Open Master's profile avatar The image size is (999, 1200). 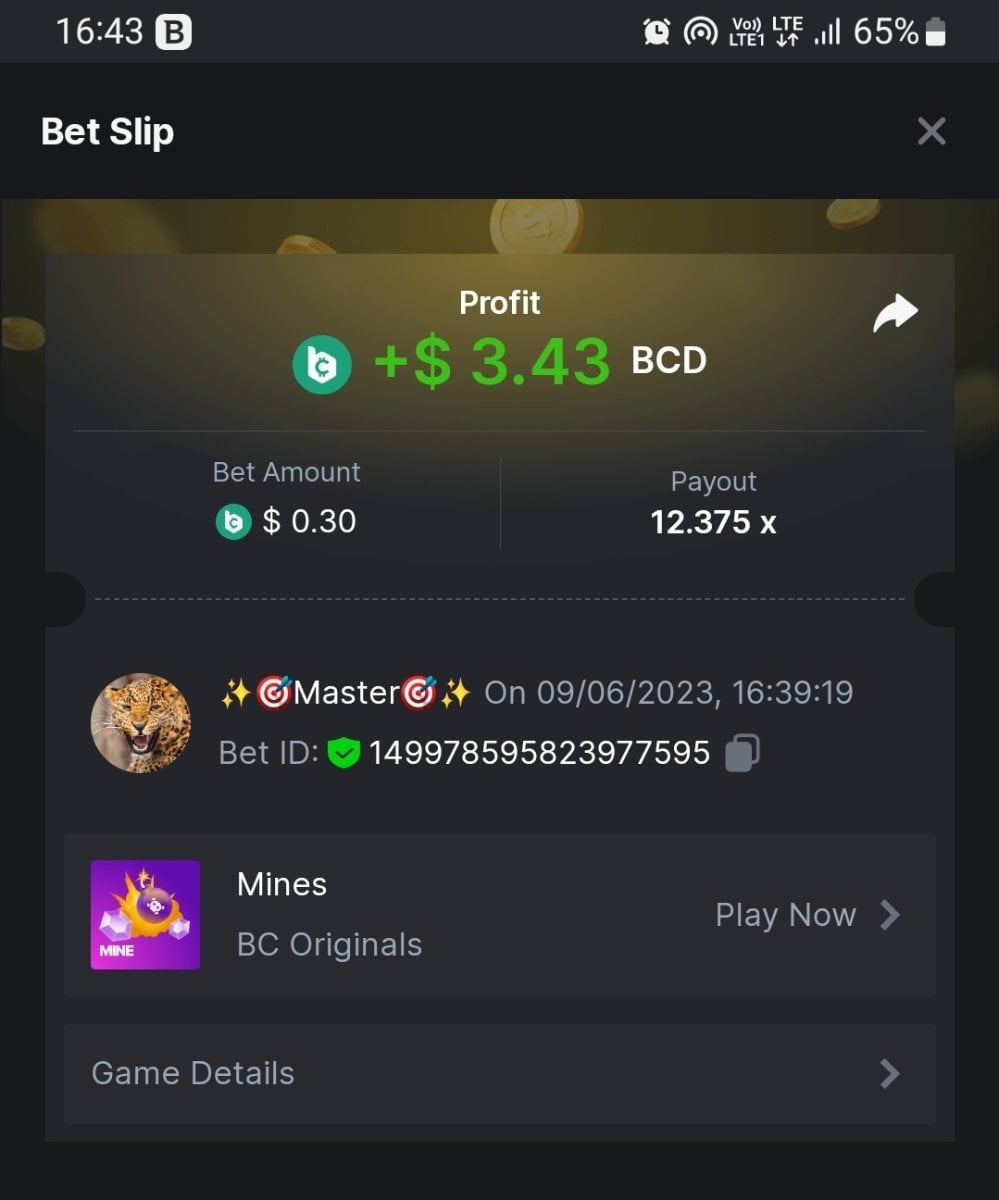point(141,723)
